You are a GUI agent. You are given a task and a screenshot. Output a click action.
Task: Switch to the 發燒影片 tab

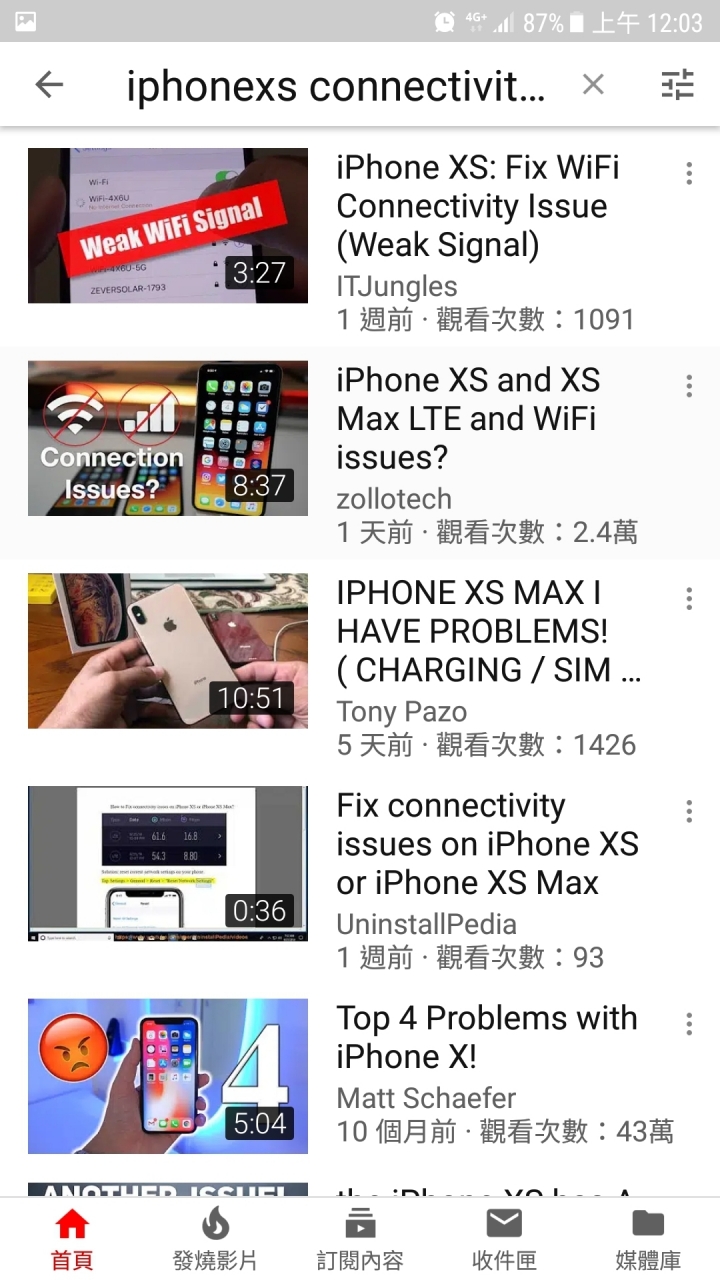[215, 1238]
